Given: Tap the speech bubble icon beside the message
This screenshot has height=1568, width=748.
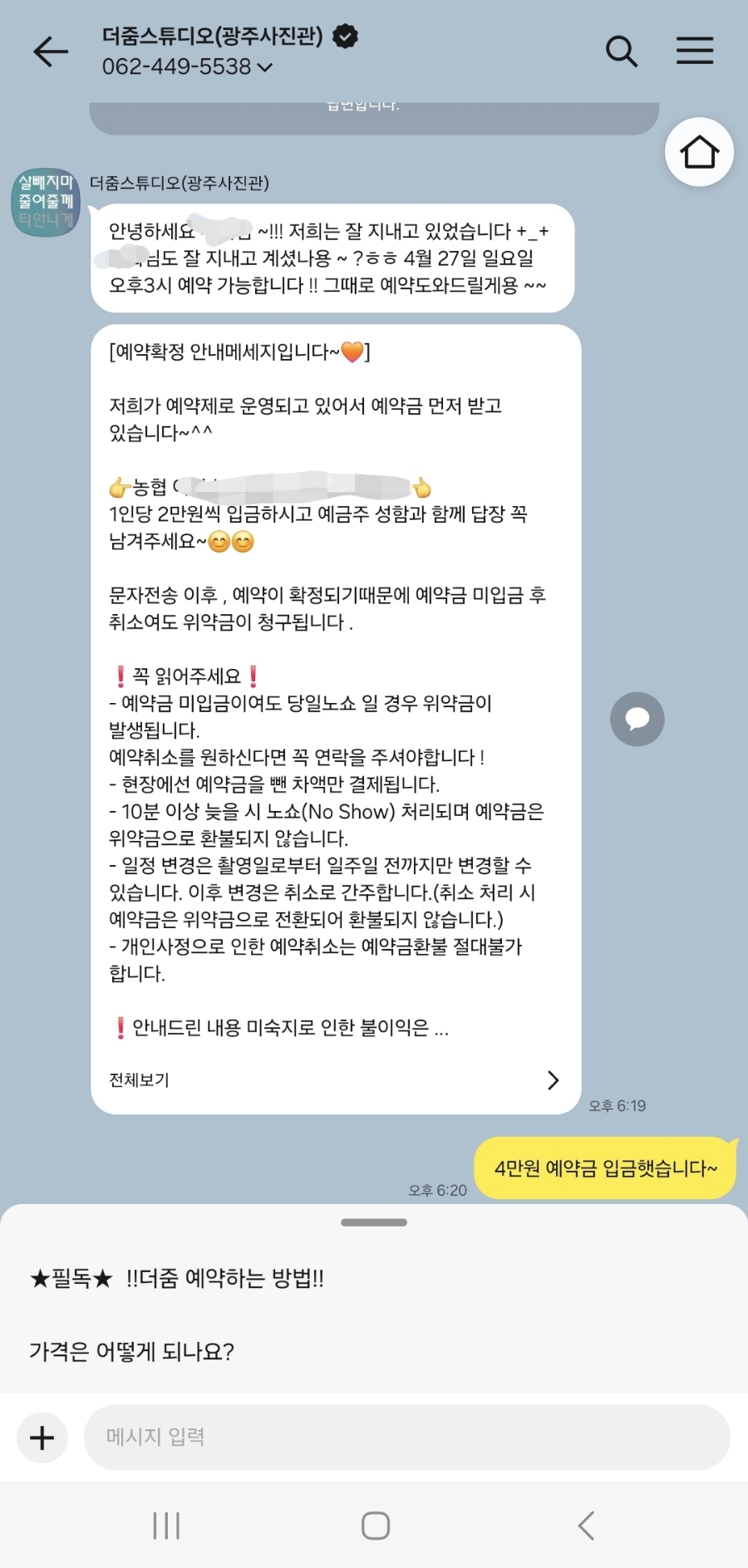Looking at the screenshot, I should 637,719.
